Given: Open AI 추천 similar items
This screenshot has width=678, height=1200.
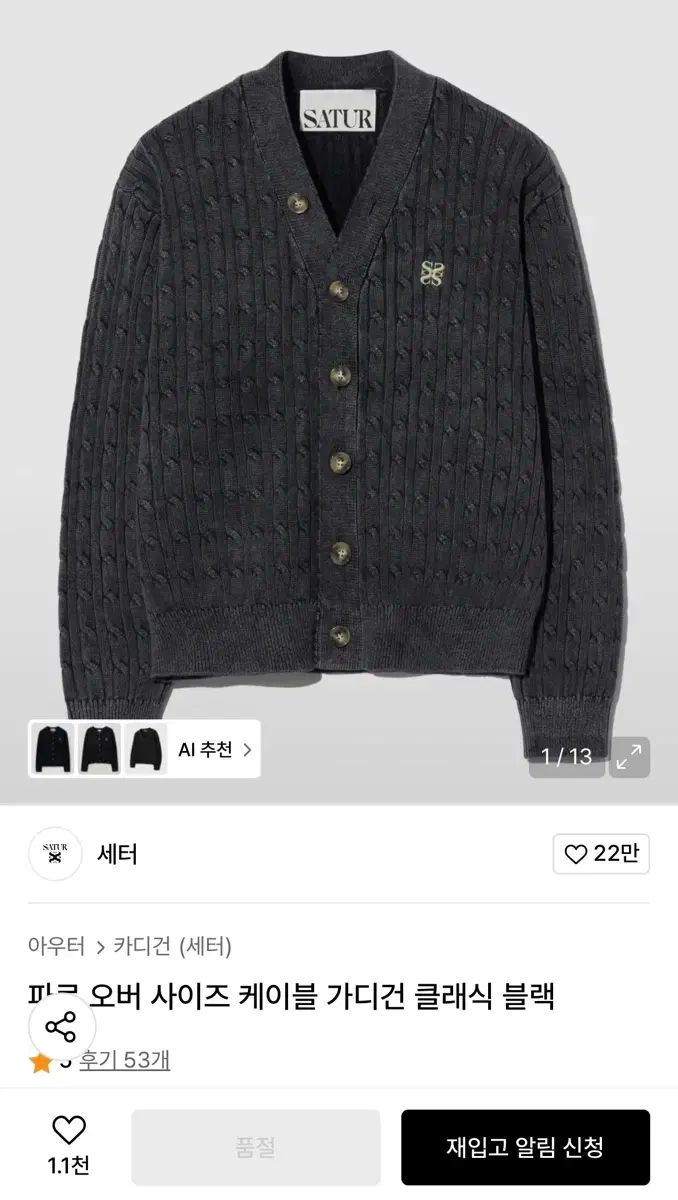Looking at the screenshot, I should [214, 749].
